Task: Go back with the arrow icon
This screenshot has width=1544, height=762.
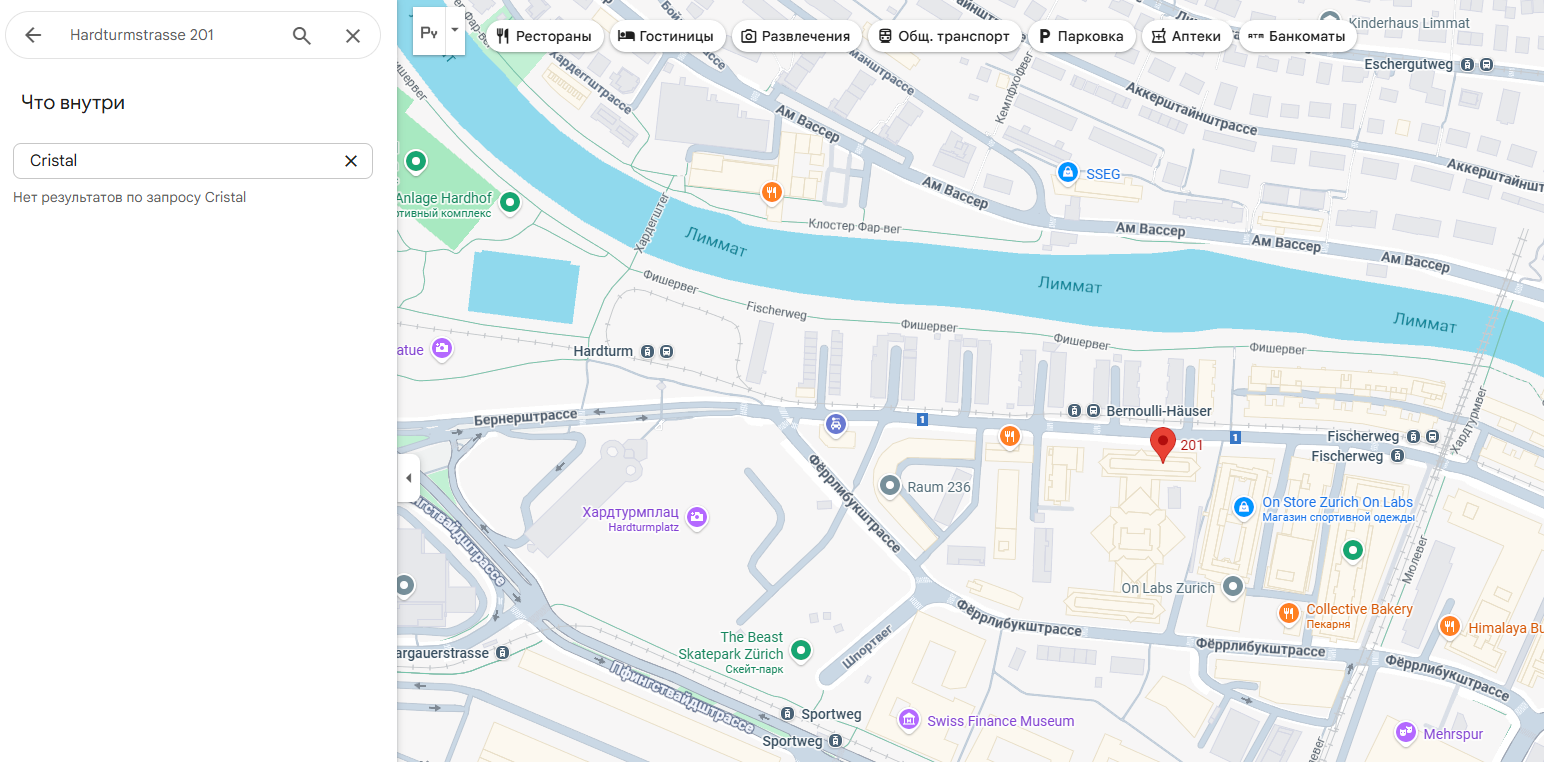Action: tap(33, 35)
